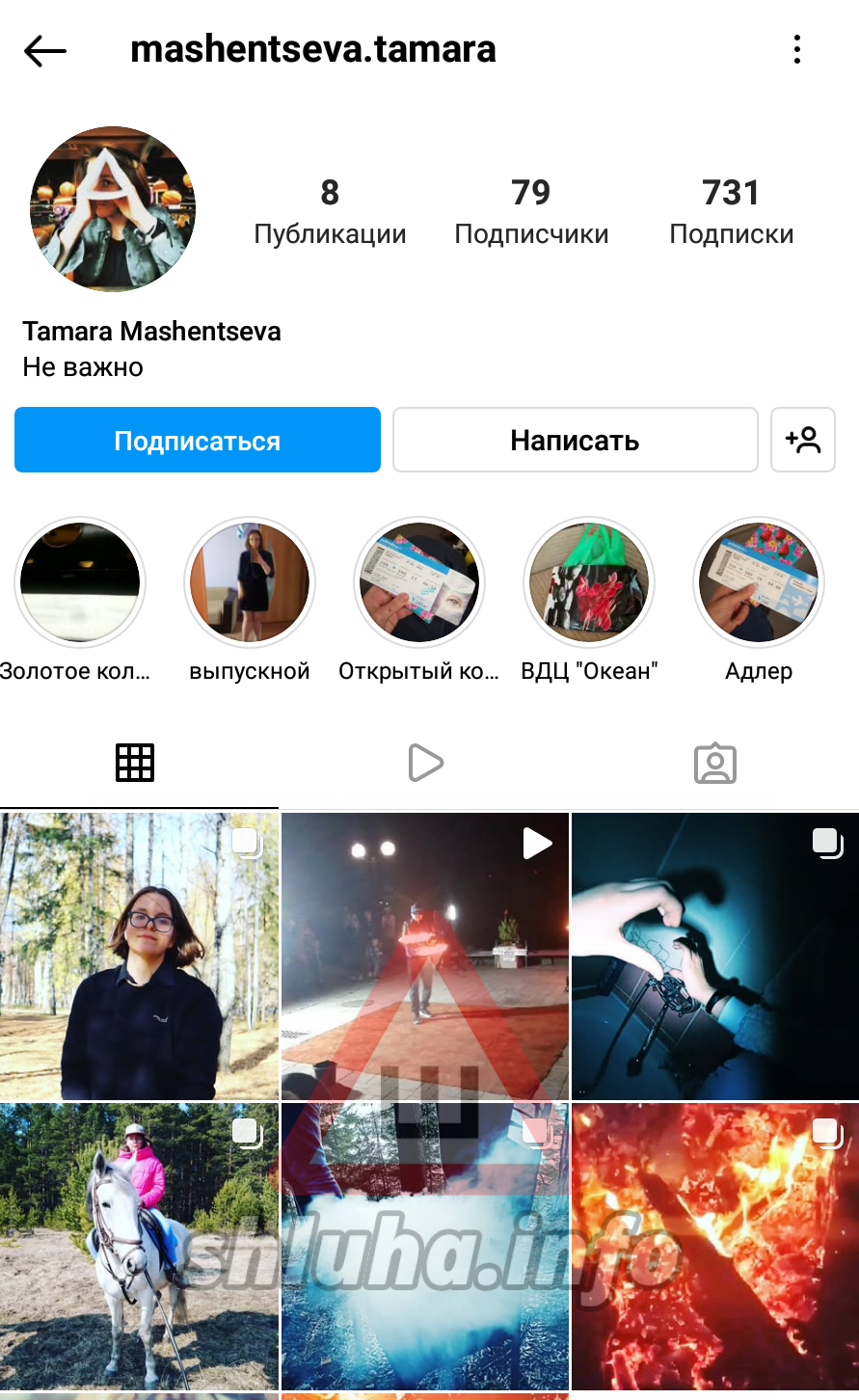Open the Золотое кол... story highlight
This screenshot has height=1400, width=859.
[80, 582]
